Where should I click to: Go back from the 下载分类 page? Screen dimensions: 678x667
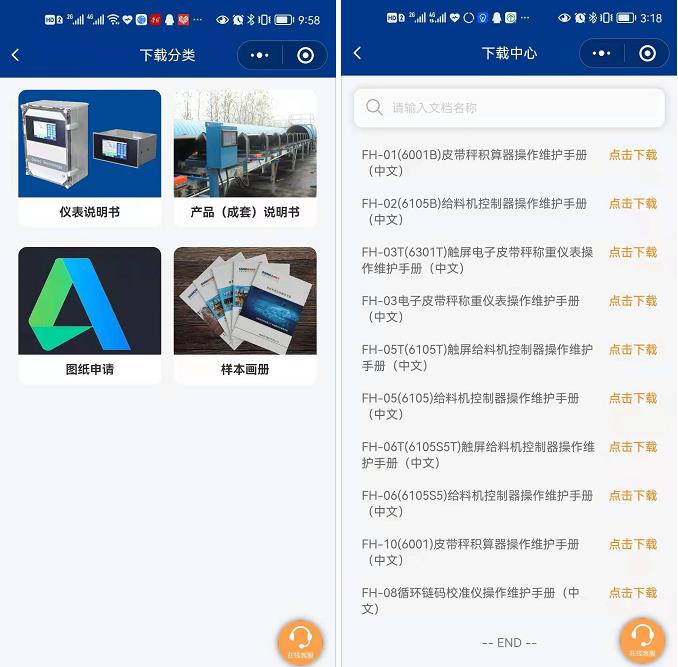(15, 55)
